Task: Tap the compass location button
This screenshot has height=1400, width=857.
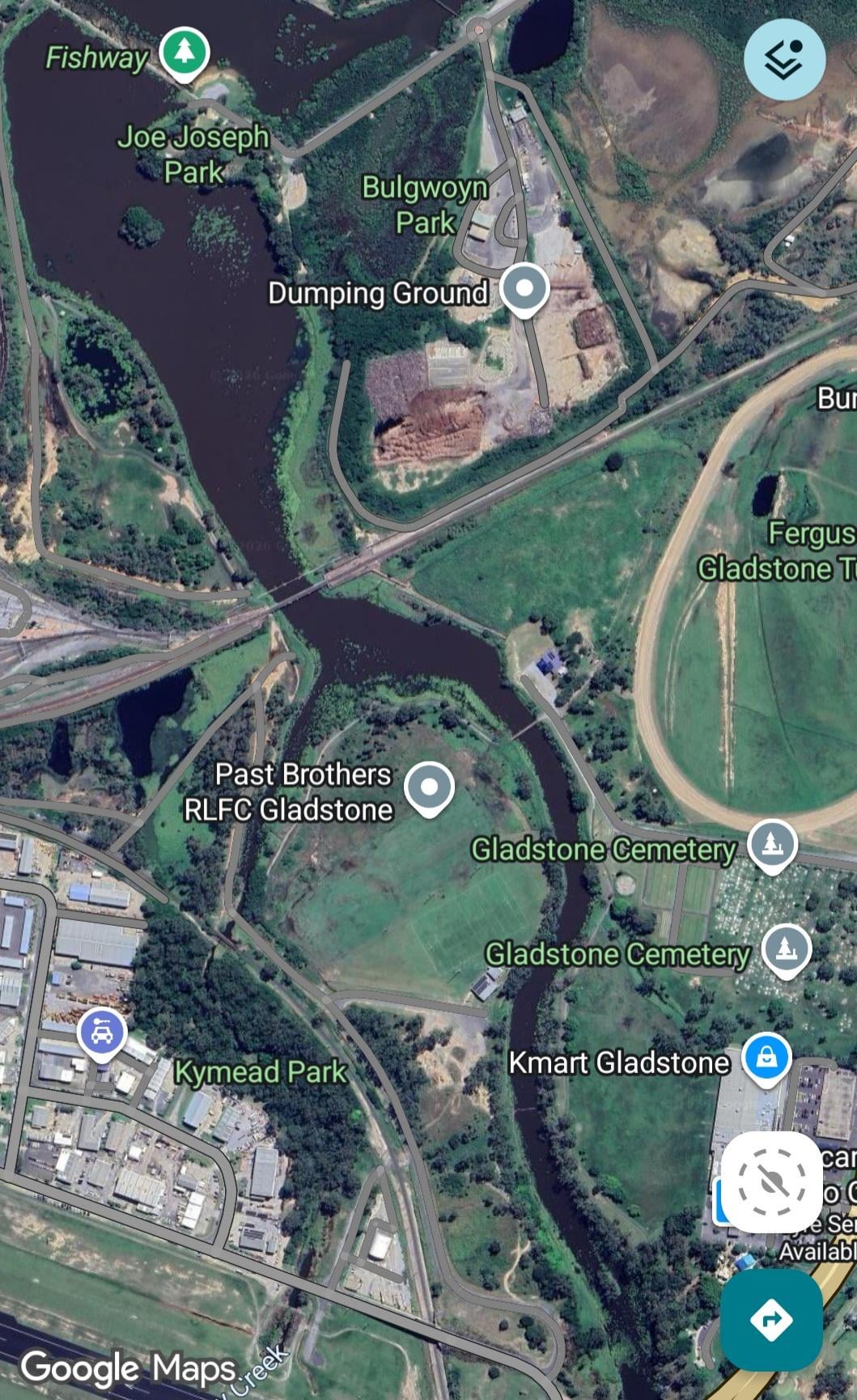Action: (x=772, y=1182)
